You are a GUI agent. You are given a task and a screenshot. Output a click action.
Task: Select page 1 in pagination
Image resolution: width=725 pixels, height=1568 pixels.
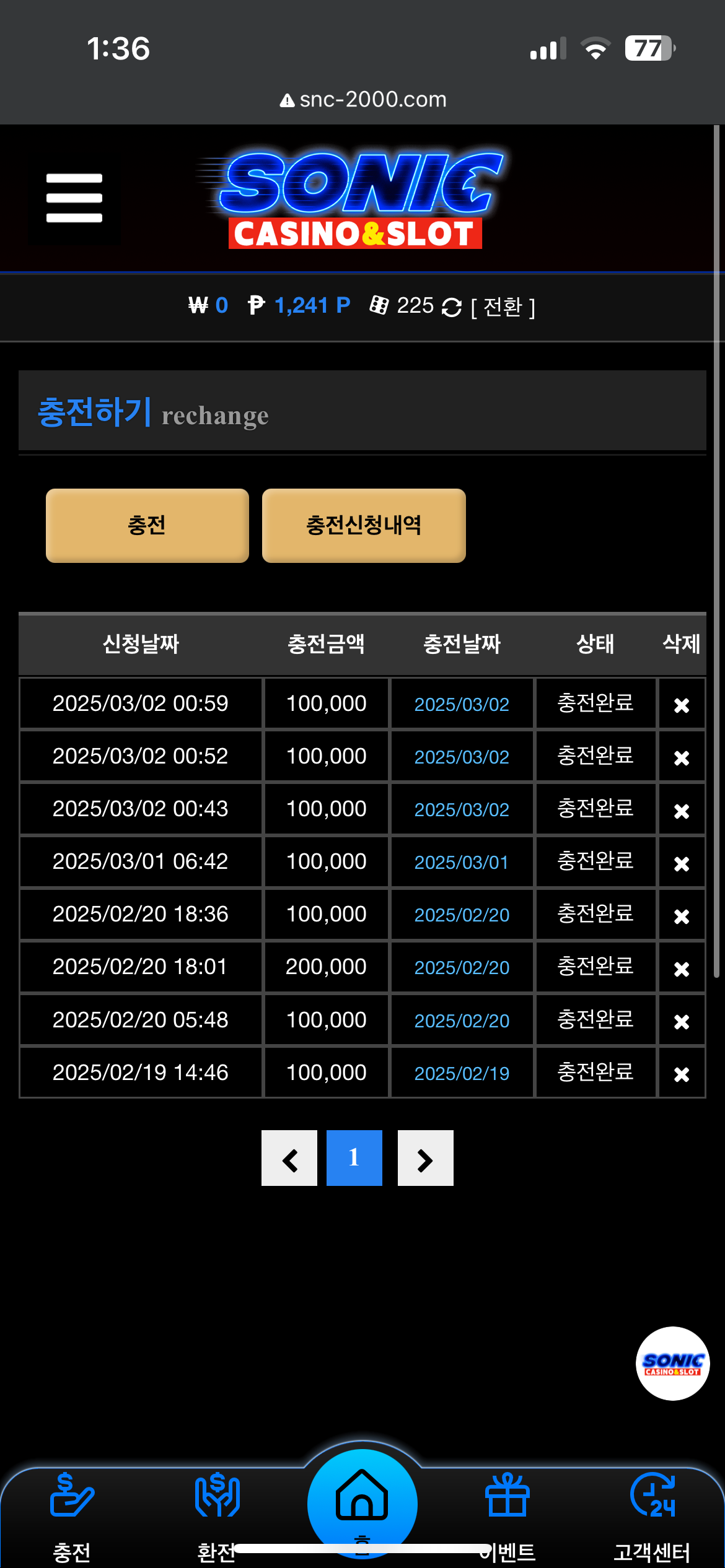click(x=354, y=1158)
